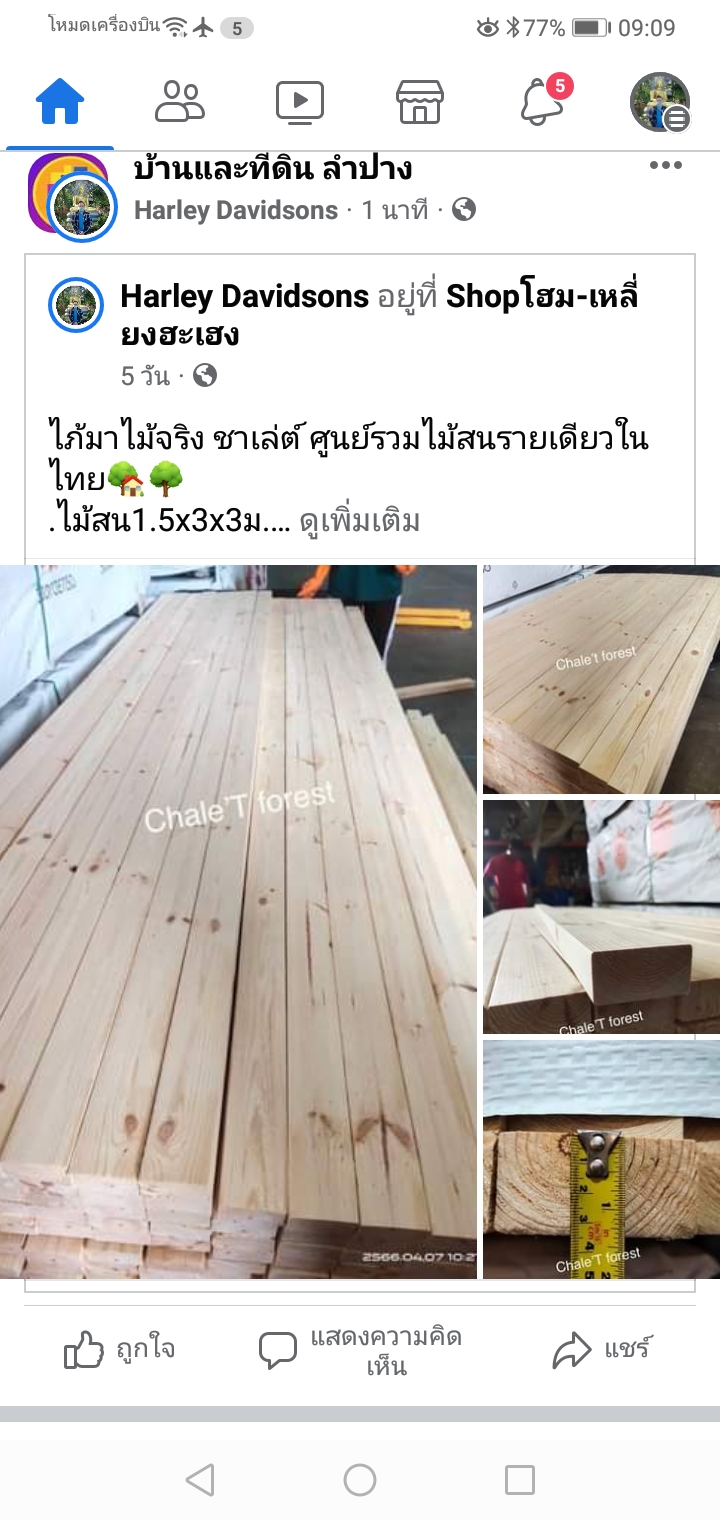The width and height of the screenshot is (720, 1520).
Task: Like the post with ถูกใจ
Action: coord(120,1350)
